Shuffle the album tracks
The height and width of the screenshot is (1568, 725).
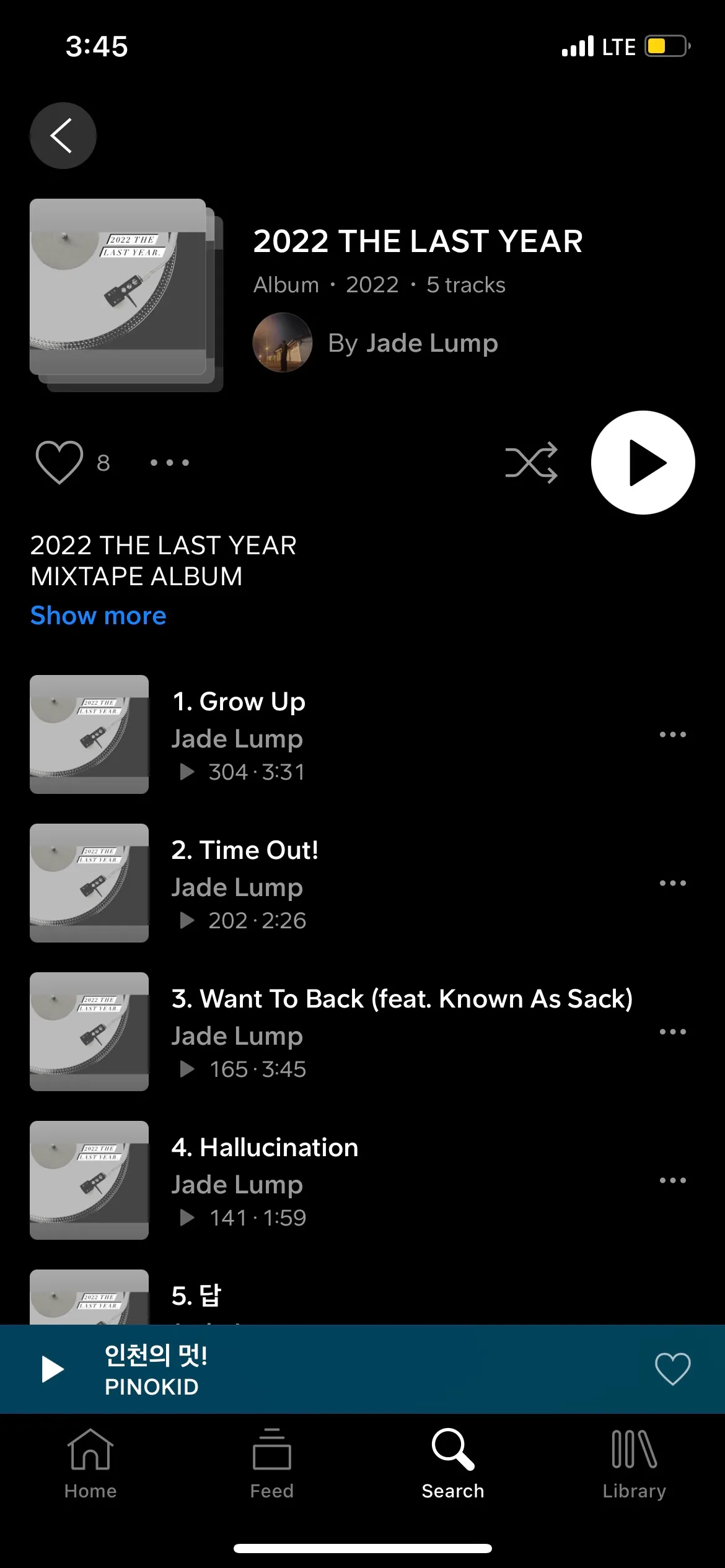click(531, 463)
